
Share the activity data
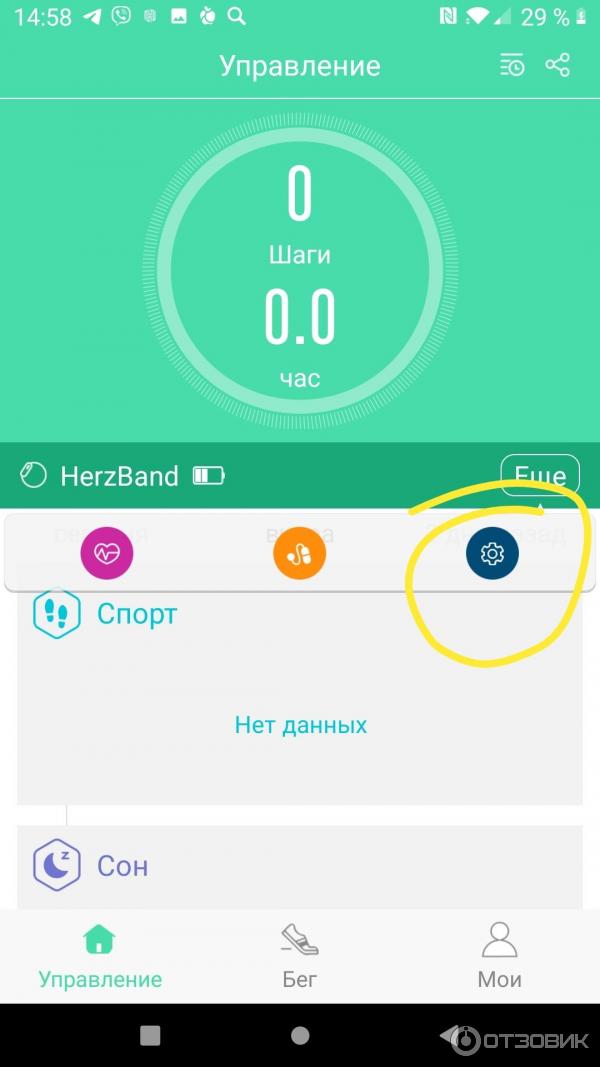click(x=557, y=66)
